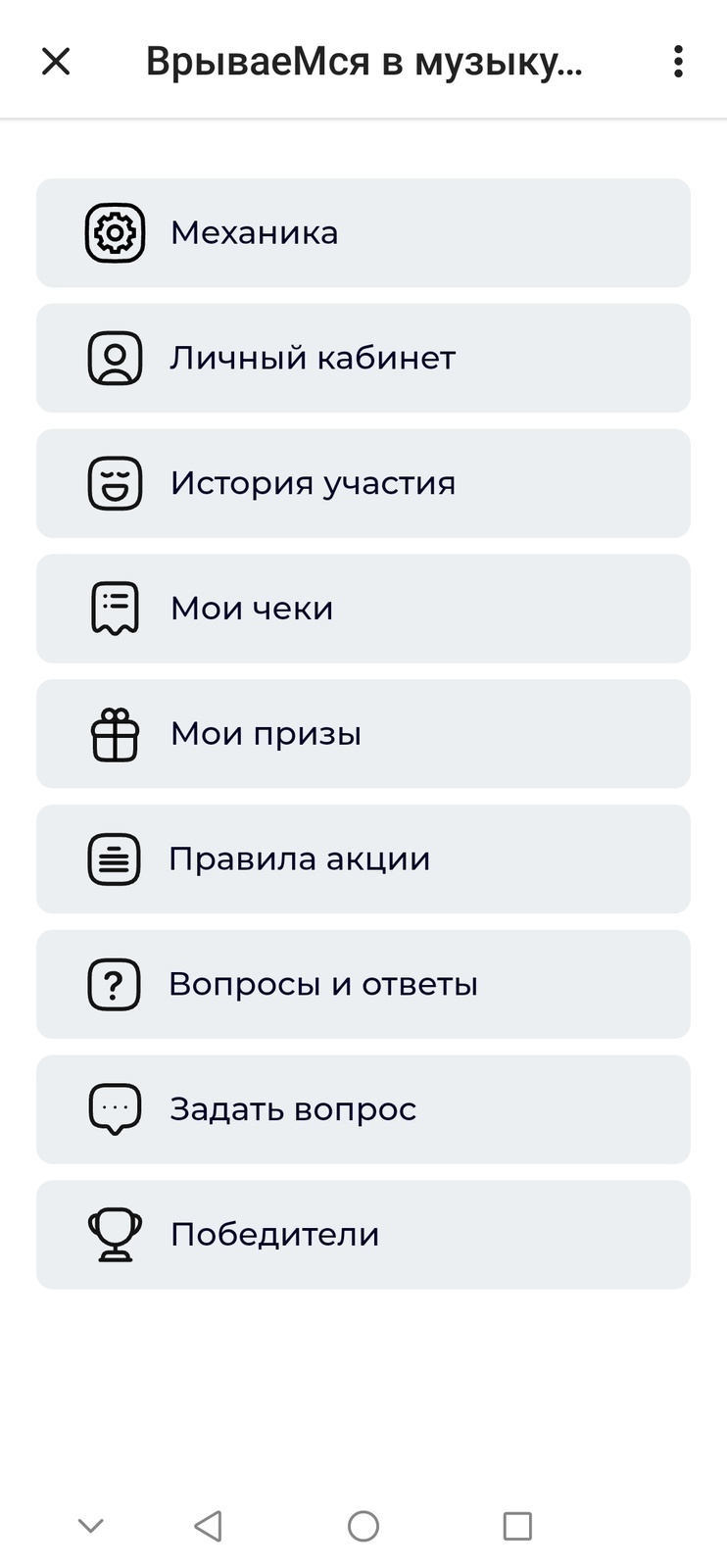This screenshot has height=1568, width=727.
Task: Select Задать вопрос
Action: click(x=363, y=1109)
